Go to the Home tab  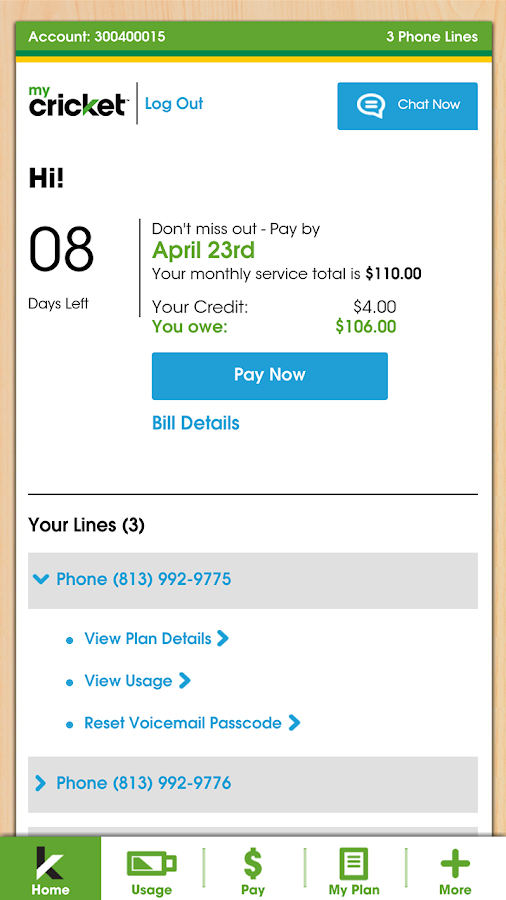(x=50, y=868)
